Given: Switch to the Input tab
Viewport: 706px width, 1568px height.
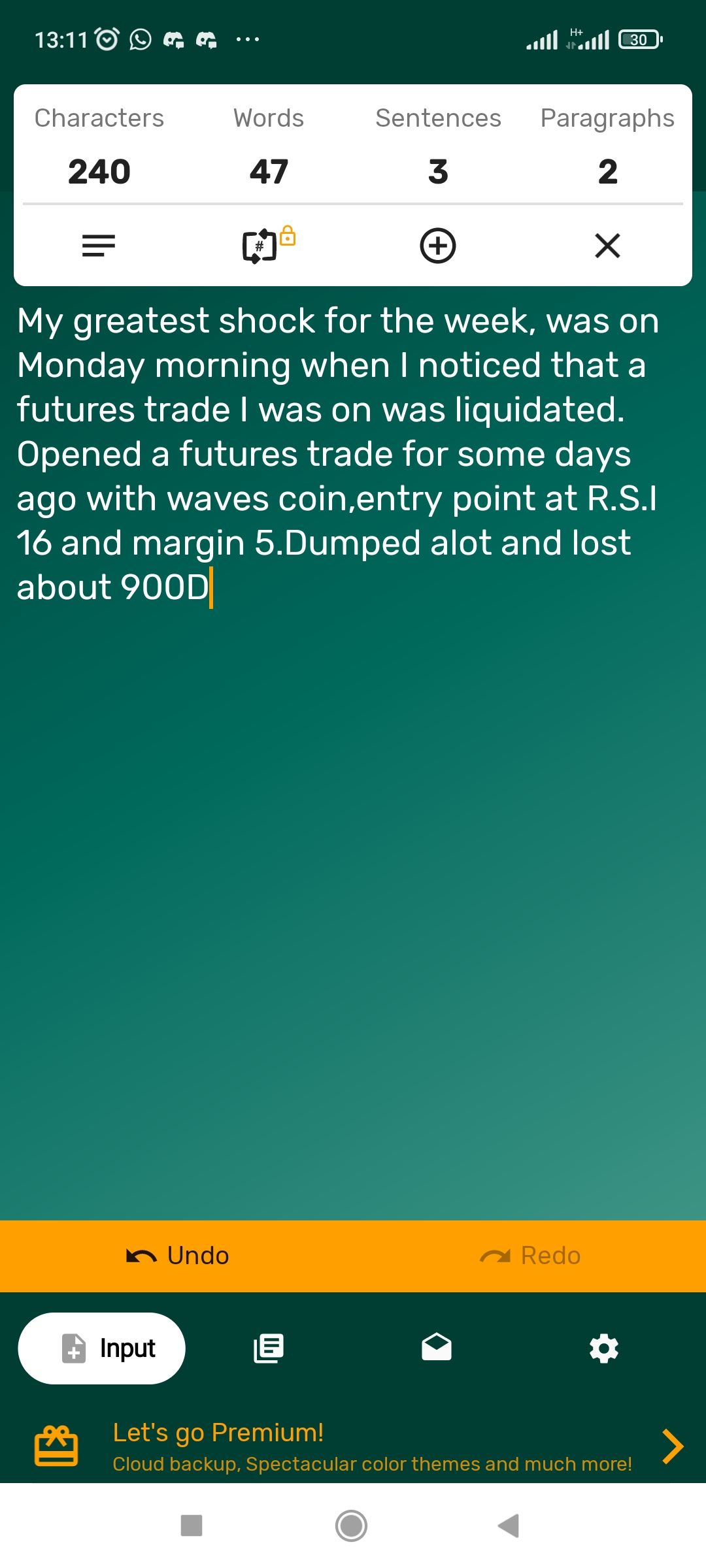Looking at the screenshot, I should click(x=102, y=1348).
